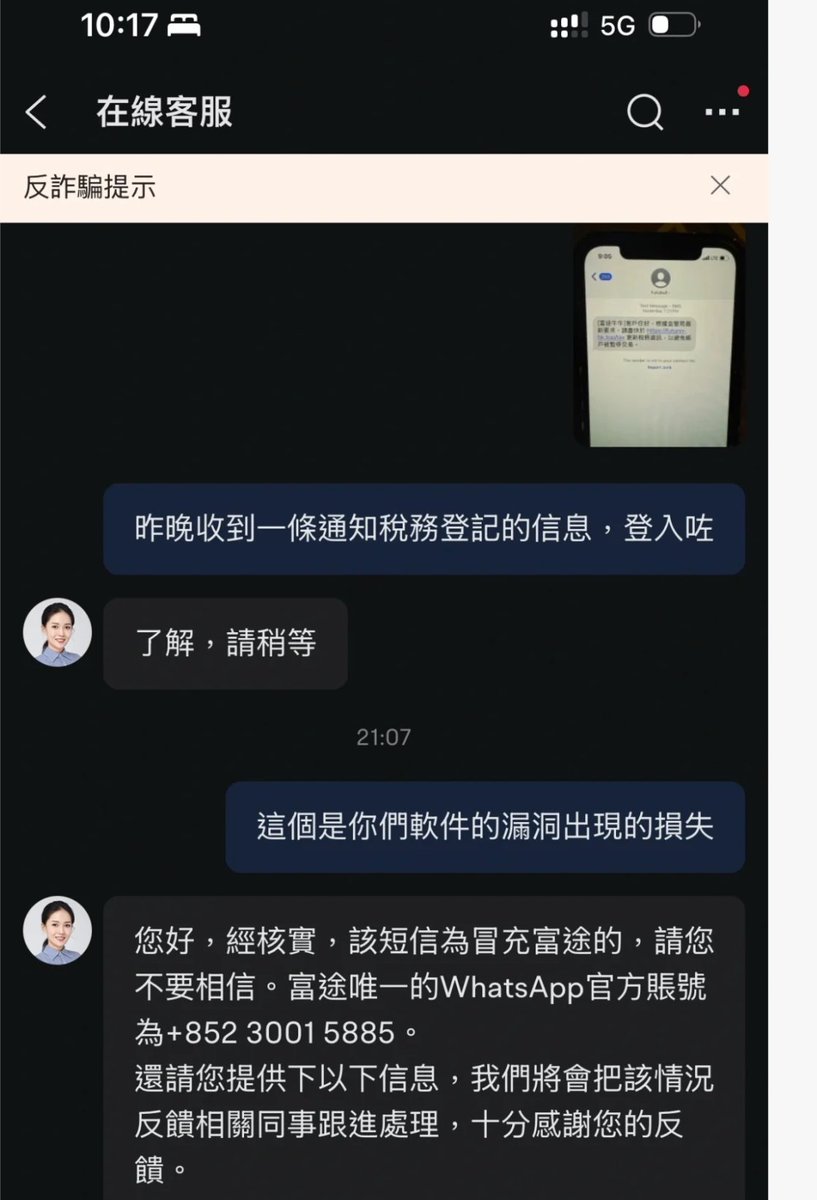The image size is (817, 1200).
Task: Open the three-dot overflow menu
Action: tap(722, 112)
